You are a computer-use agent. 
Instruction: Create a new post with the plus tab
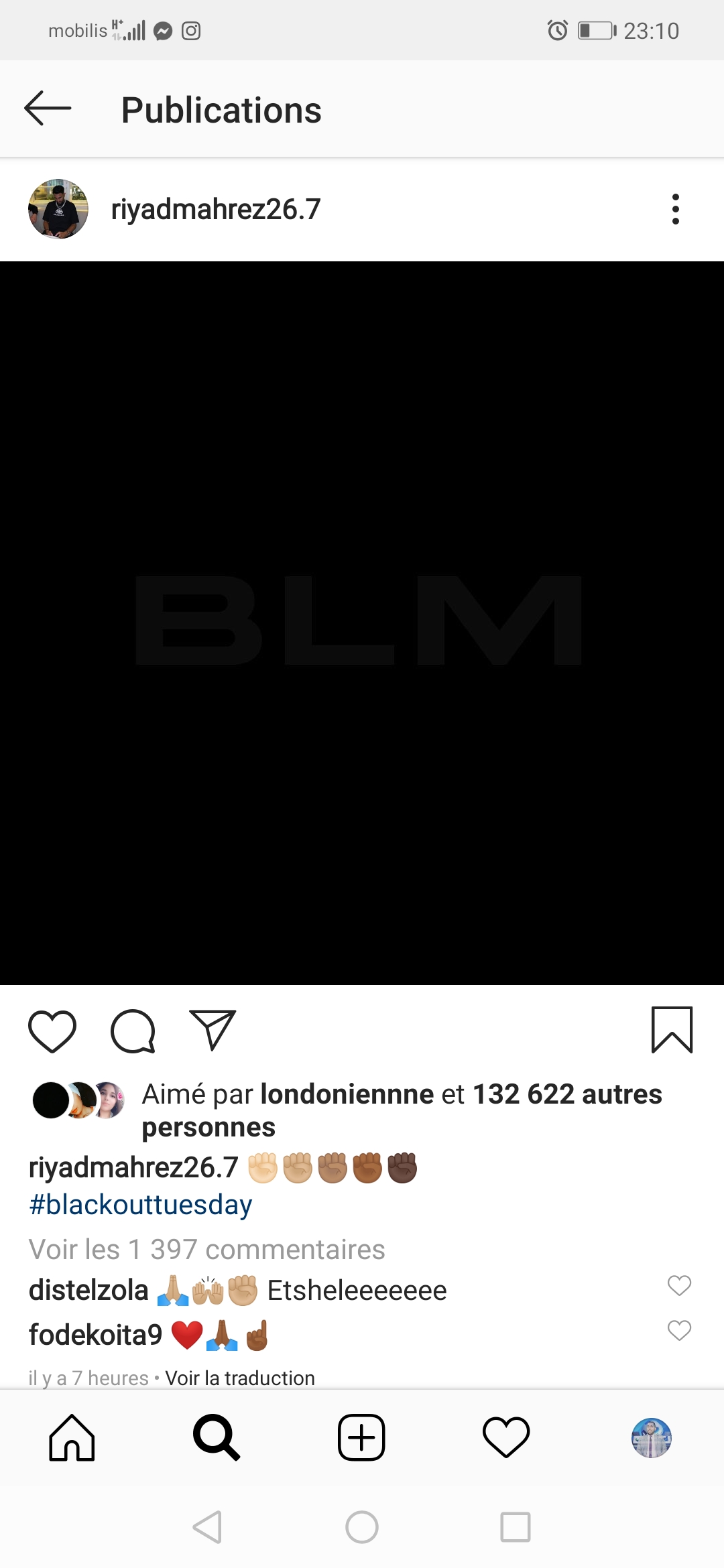click(361, 1437)
